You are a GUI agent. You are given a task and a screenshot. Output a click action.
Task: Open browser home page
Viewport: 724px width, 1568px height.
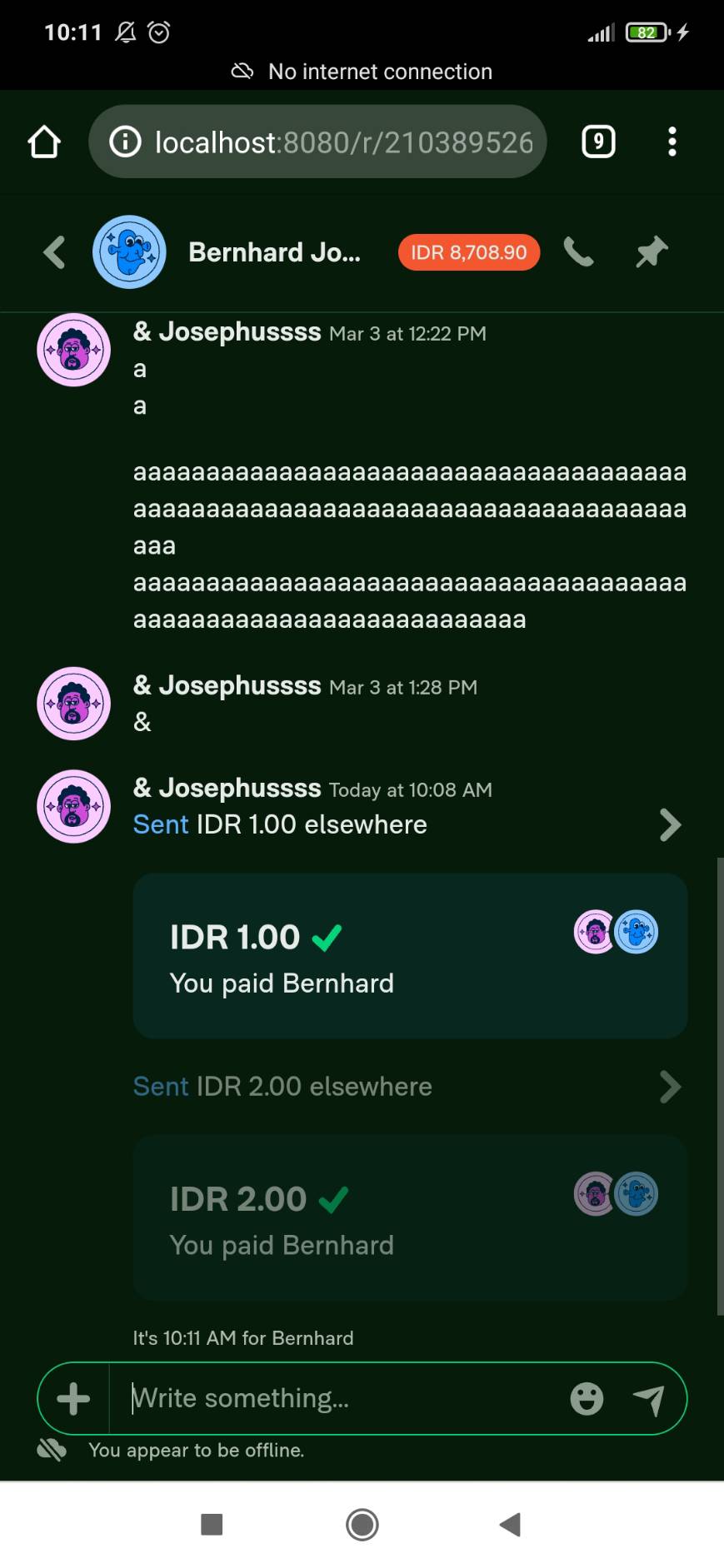pos(44,142)
